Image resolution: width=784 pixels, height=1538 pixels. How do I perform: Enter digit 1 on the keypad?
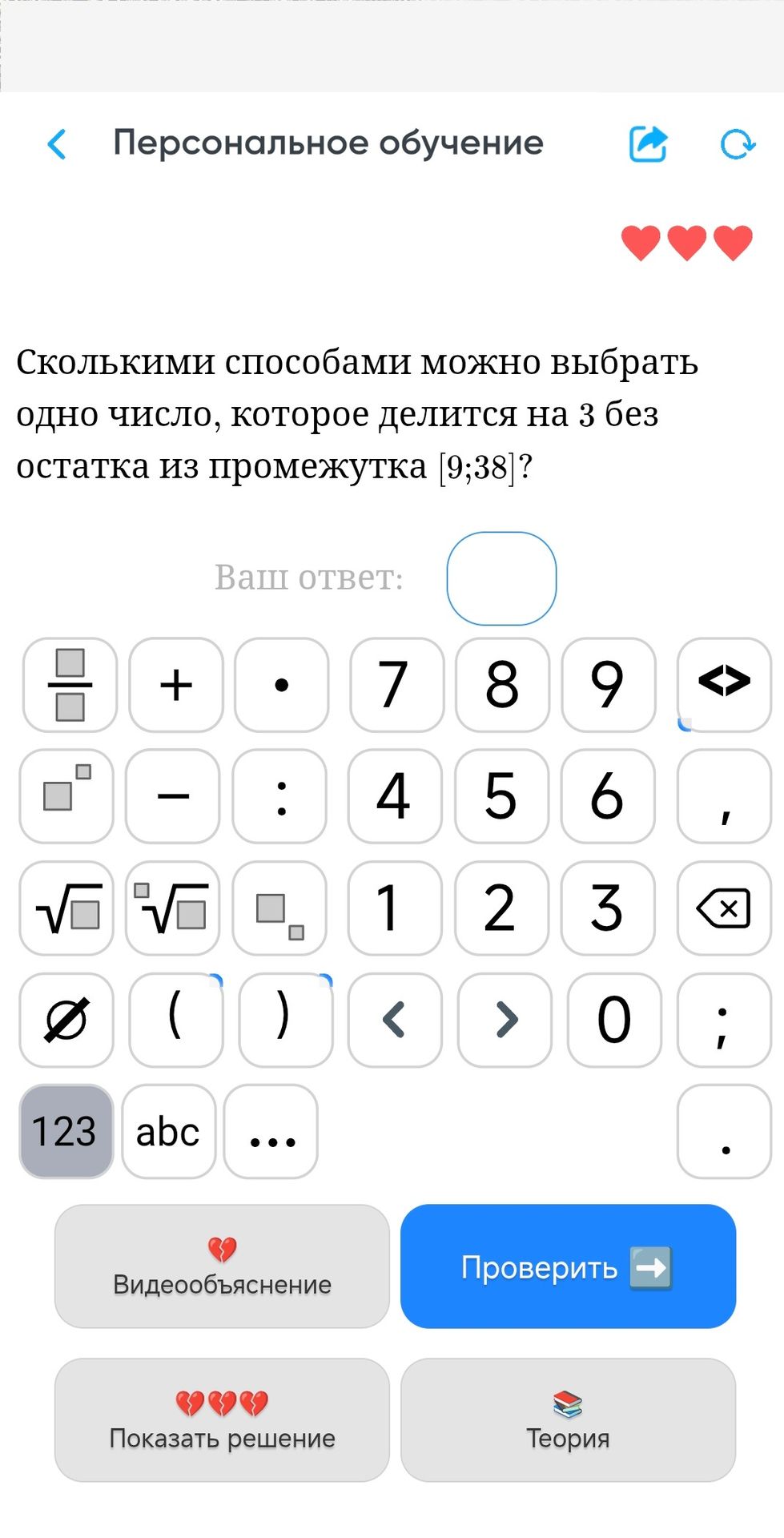click(394, 908)
